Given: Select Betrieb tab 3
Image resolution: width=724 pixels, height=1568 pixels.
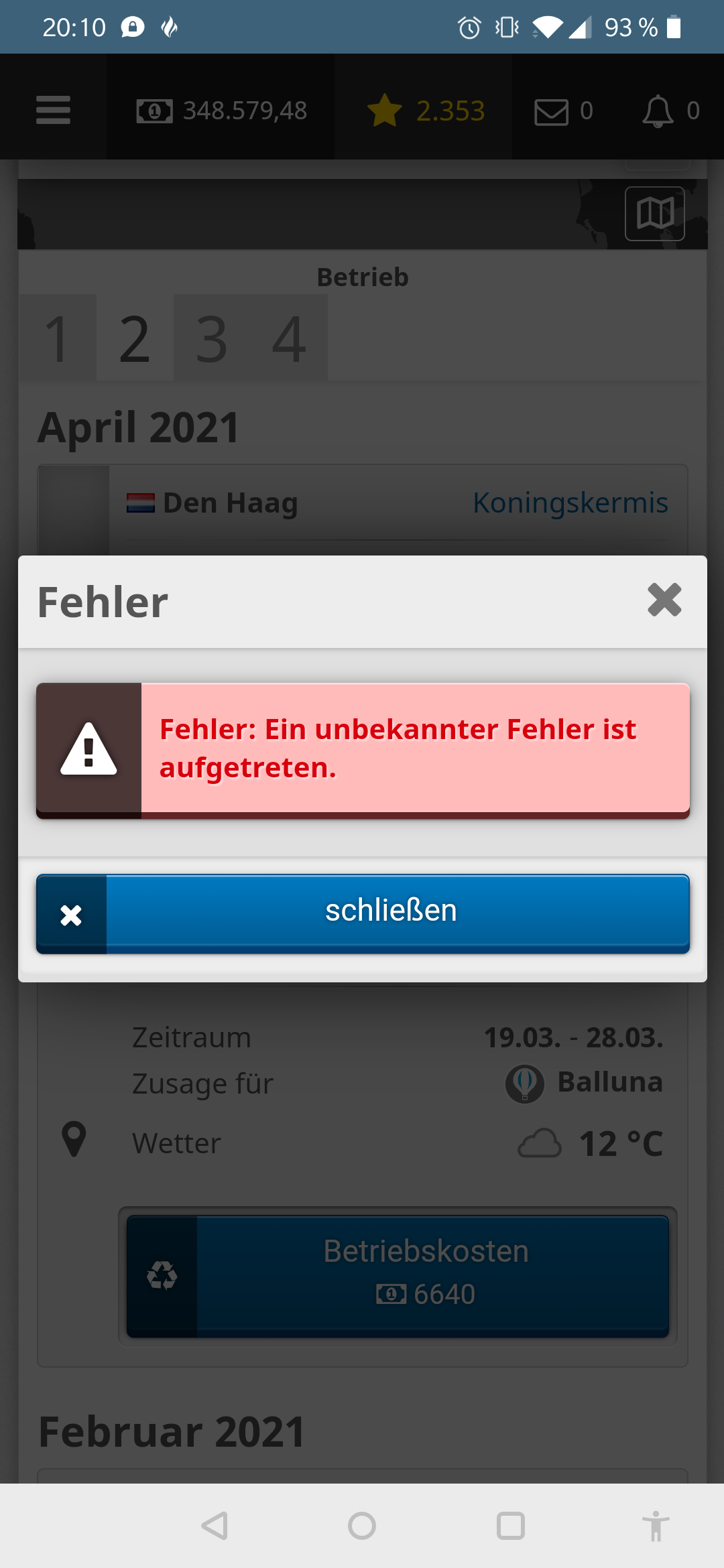Looking at the screenshot, I should [212, 340].
